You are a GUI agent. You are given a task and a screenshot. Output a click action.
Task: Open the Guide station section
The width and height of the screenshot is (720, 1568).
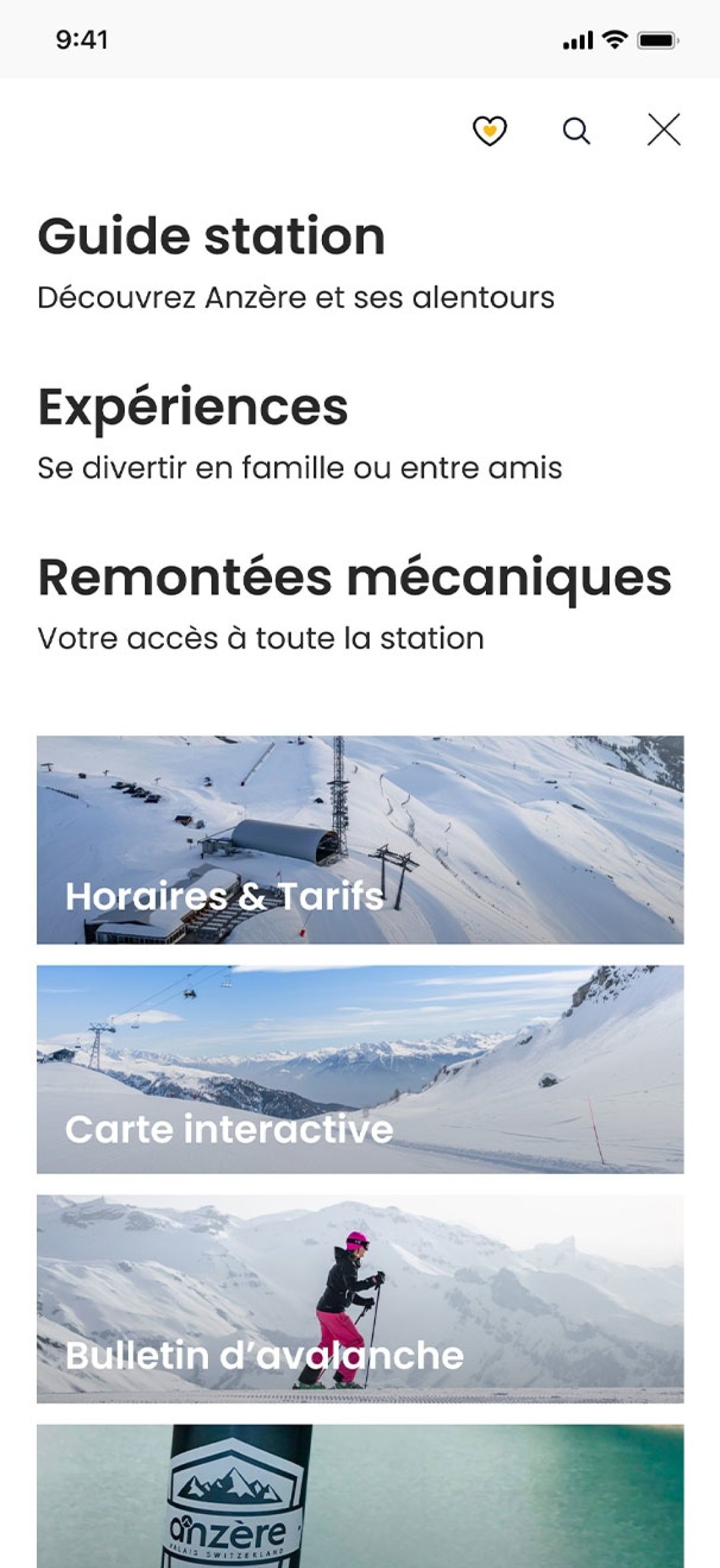(x=211, y=236)
